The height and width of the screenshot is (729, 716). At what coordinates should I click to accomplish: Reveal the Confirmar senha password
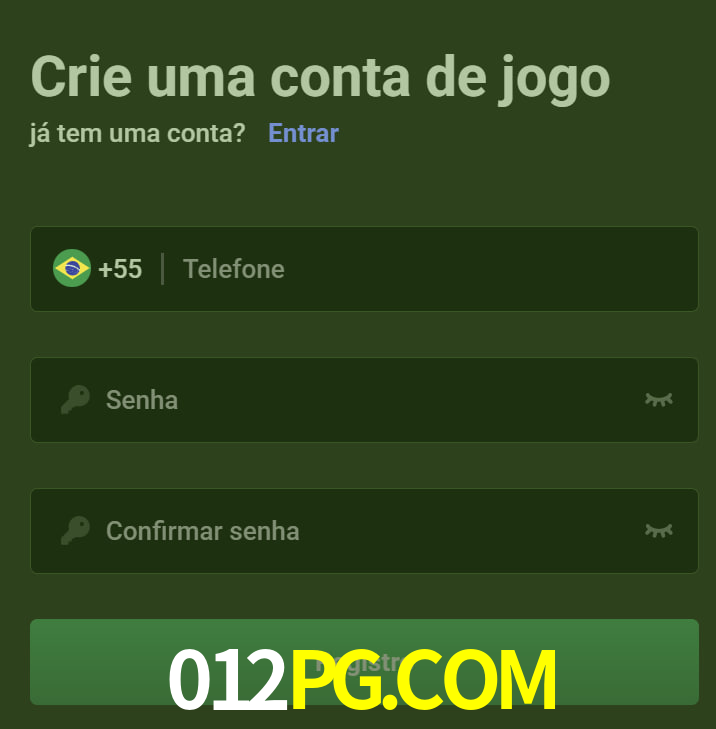click(x=658, y=531)
